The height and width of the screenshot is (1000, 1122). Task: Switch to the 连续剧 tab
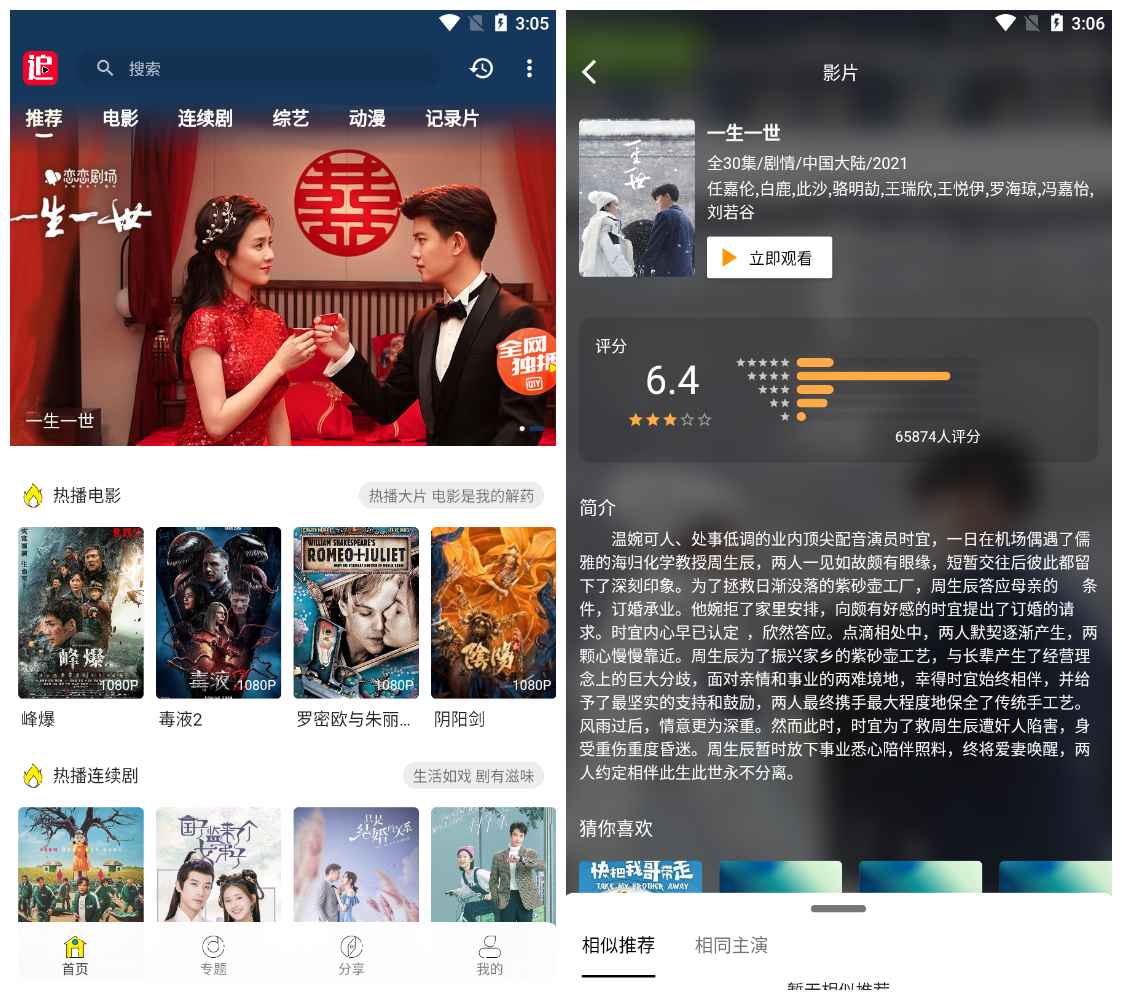205,118
